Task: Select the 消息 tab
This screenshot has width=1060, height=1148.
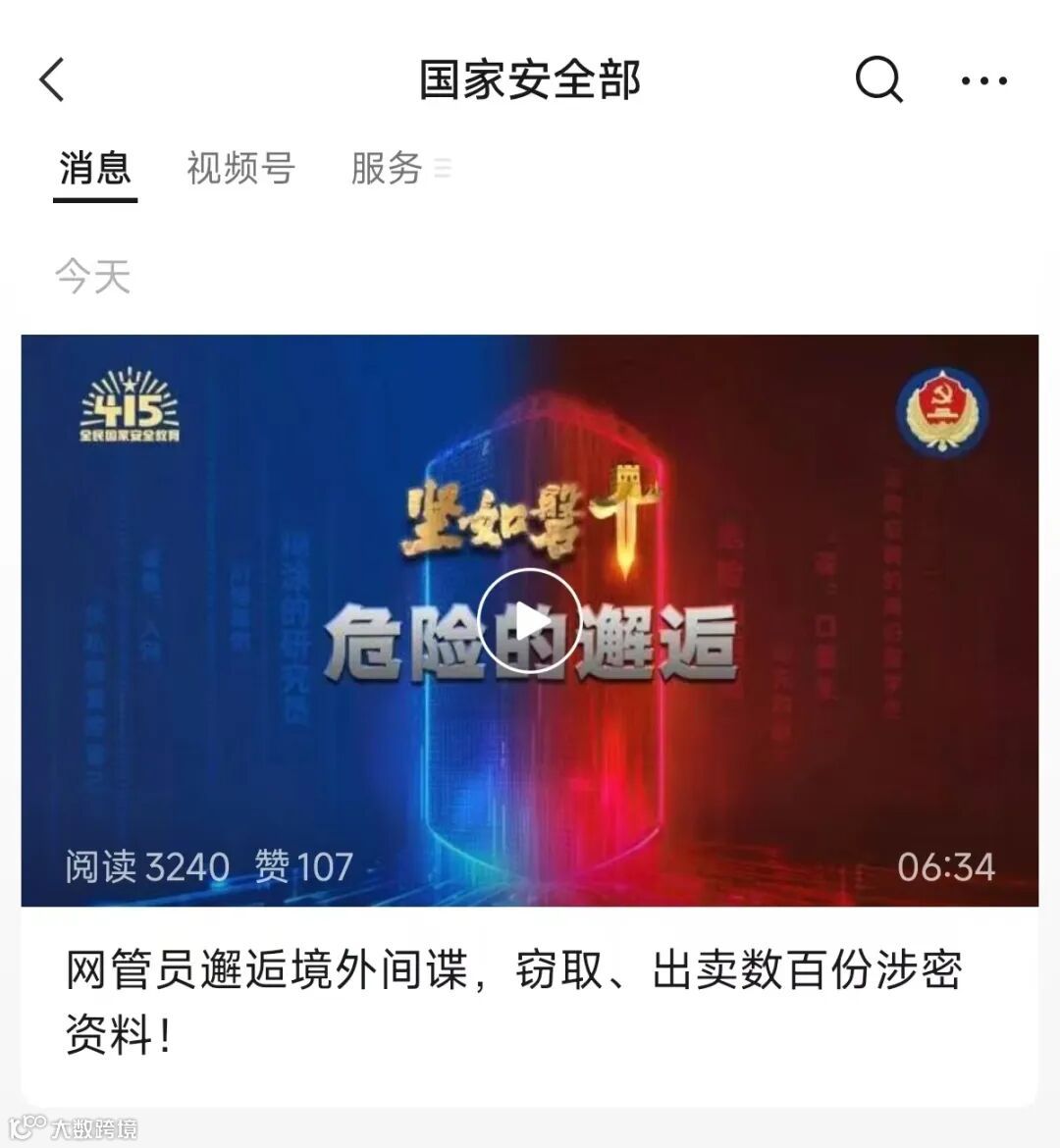Action: pyautogui.click(x=95, y=169)
